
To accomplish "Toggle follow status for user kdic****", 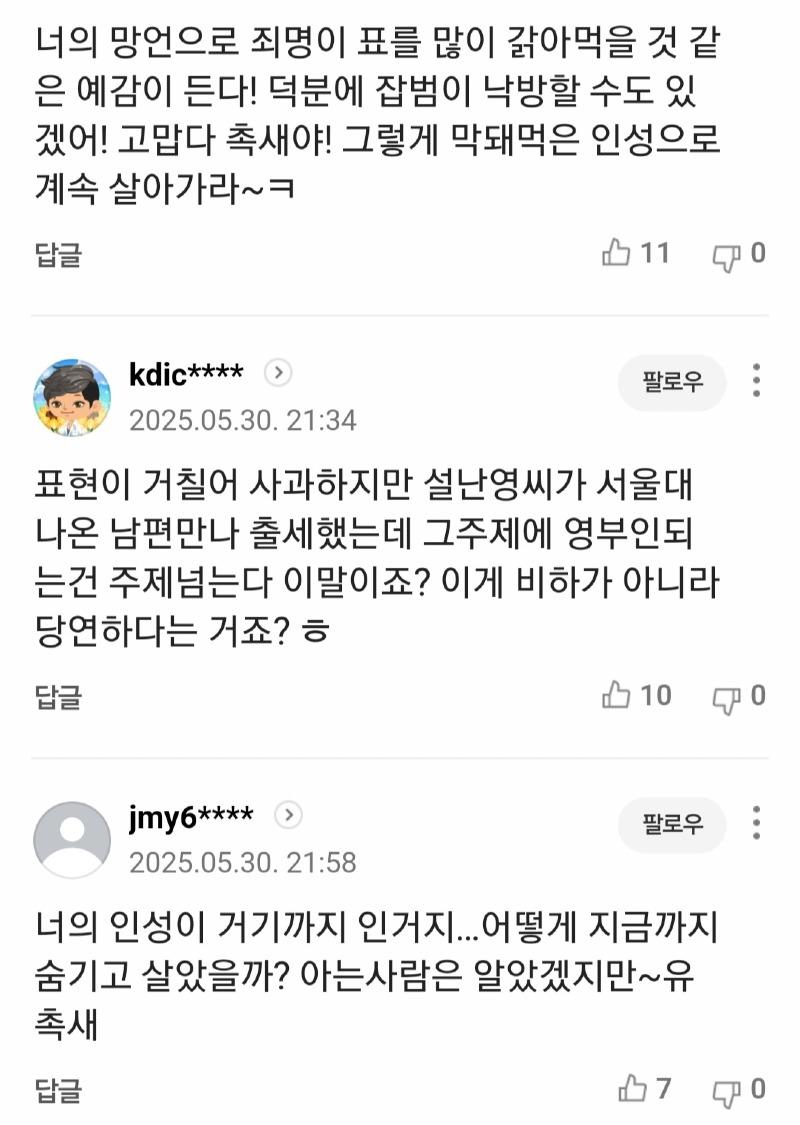I will [x=672, y=383].
